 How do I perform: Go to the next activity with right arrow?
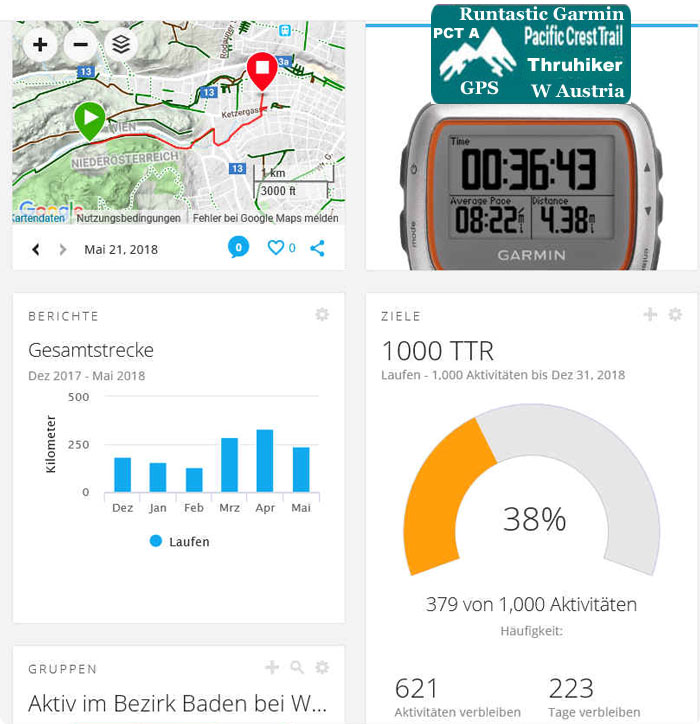pyautogui.click(x=63, y=249)
